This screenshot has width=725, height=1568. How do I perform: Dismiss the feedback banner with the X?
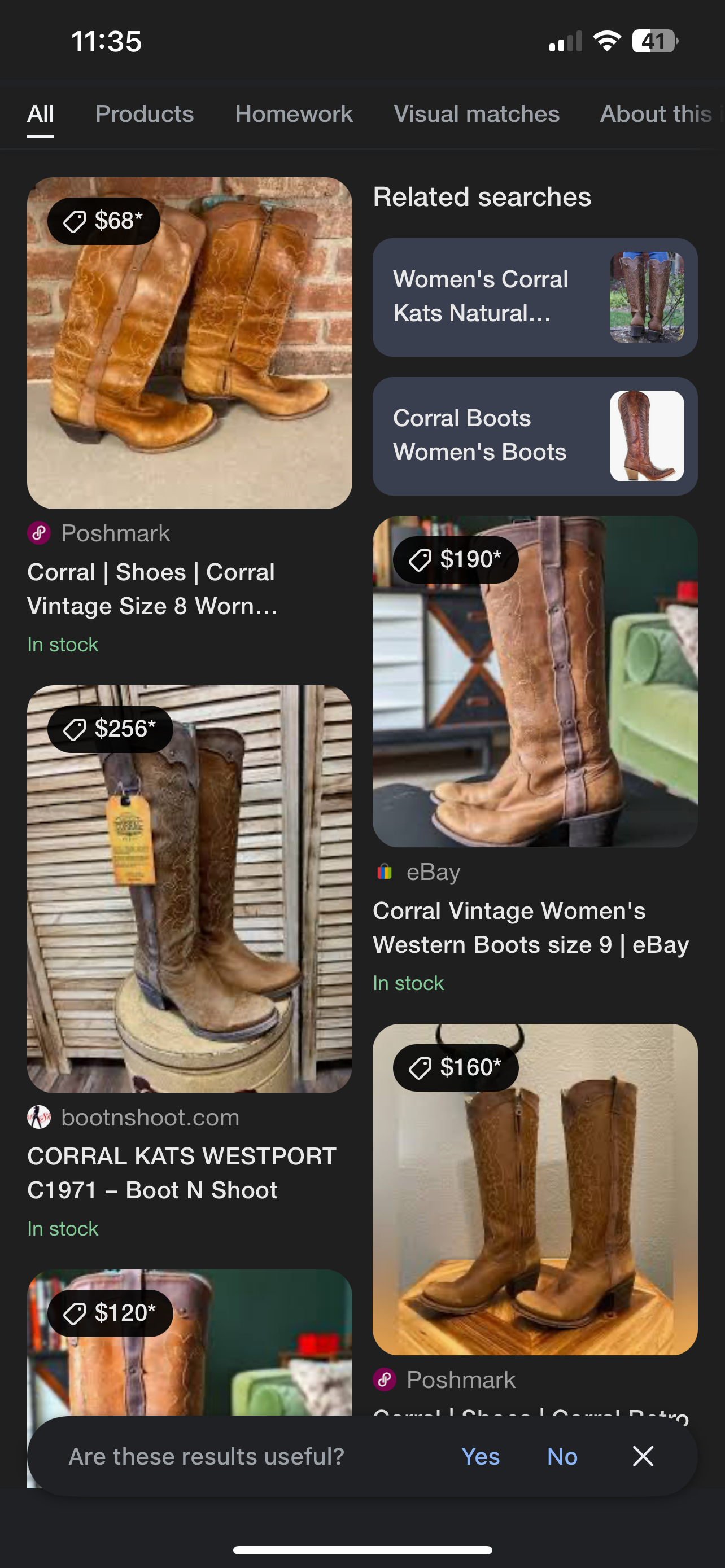pyautogui.click(x=643, y=1457)
